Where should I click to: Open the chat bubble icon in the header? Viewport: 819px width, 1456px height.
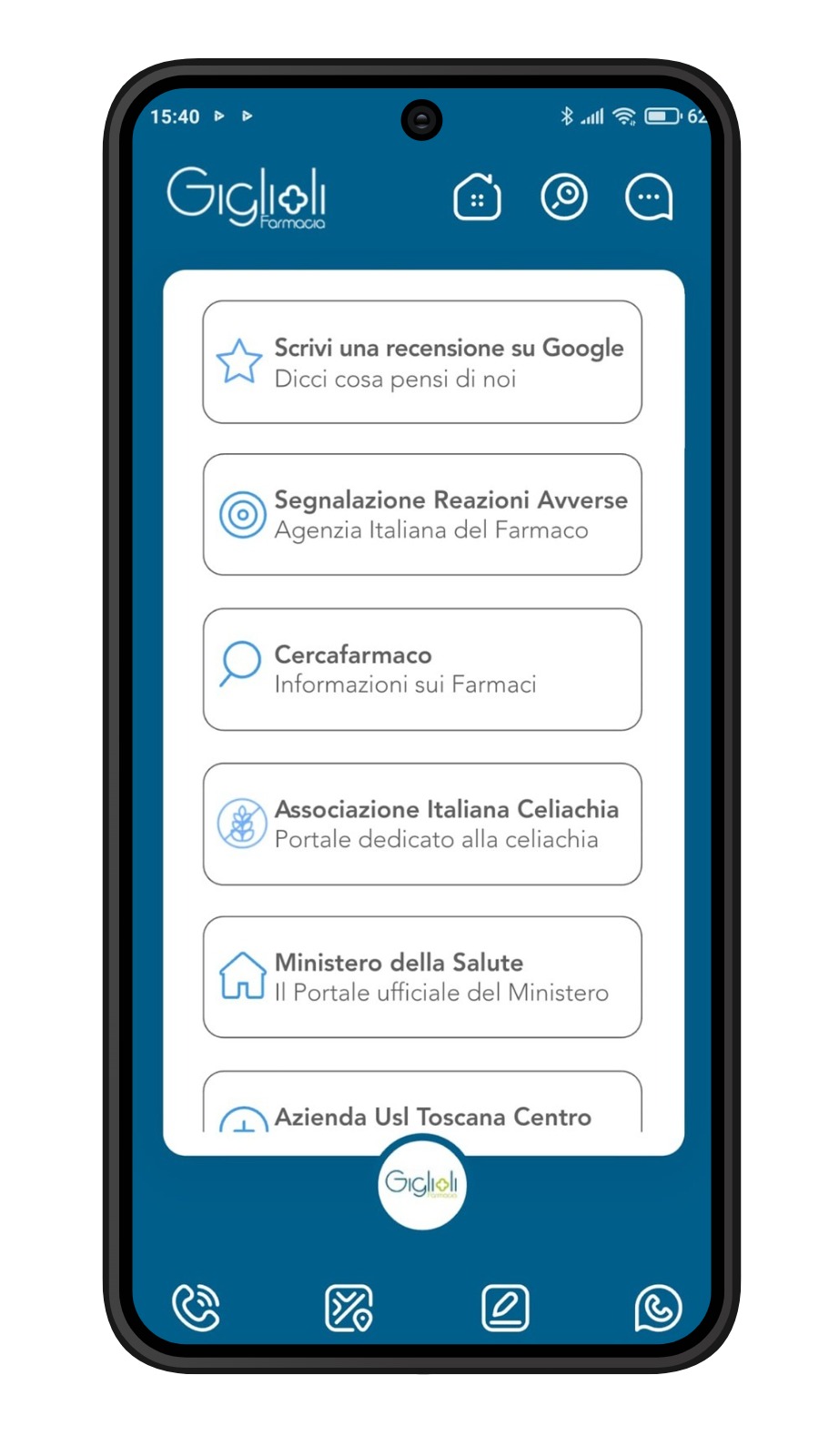coord(649,197)
